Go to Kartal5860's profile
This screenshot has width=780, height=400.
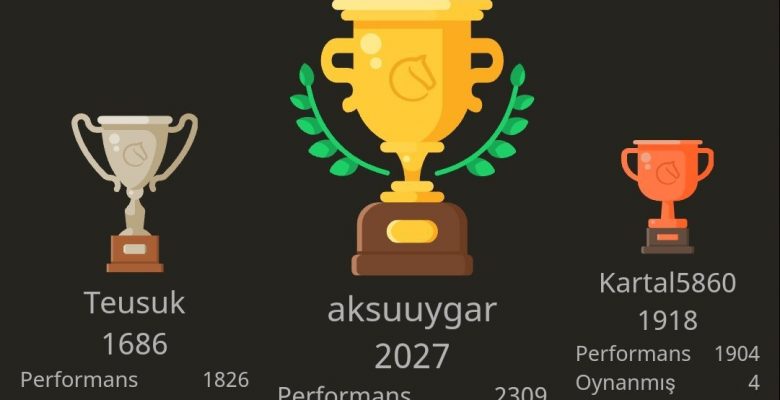tap(667, 283)
